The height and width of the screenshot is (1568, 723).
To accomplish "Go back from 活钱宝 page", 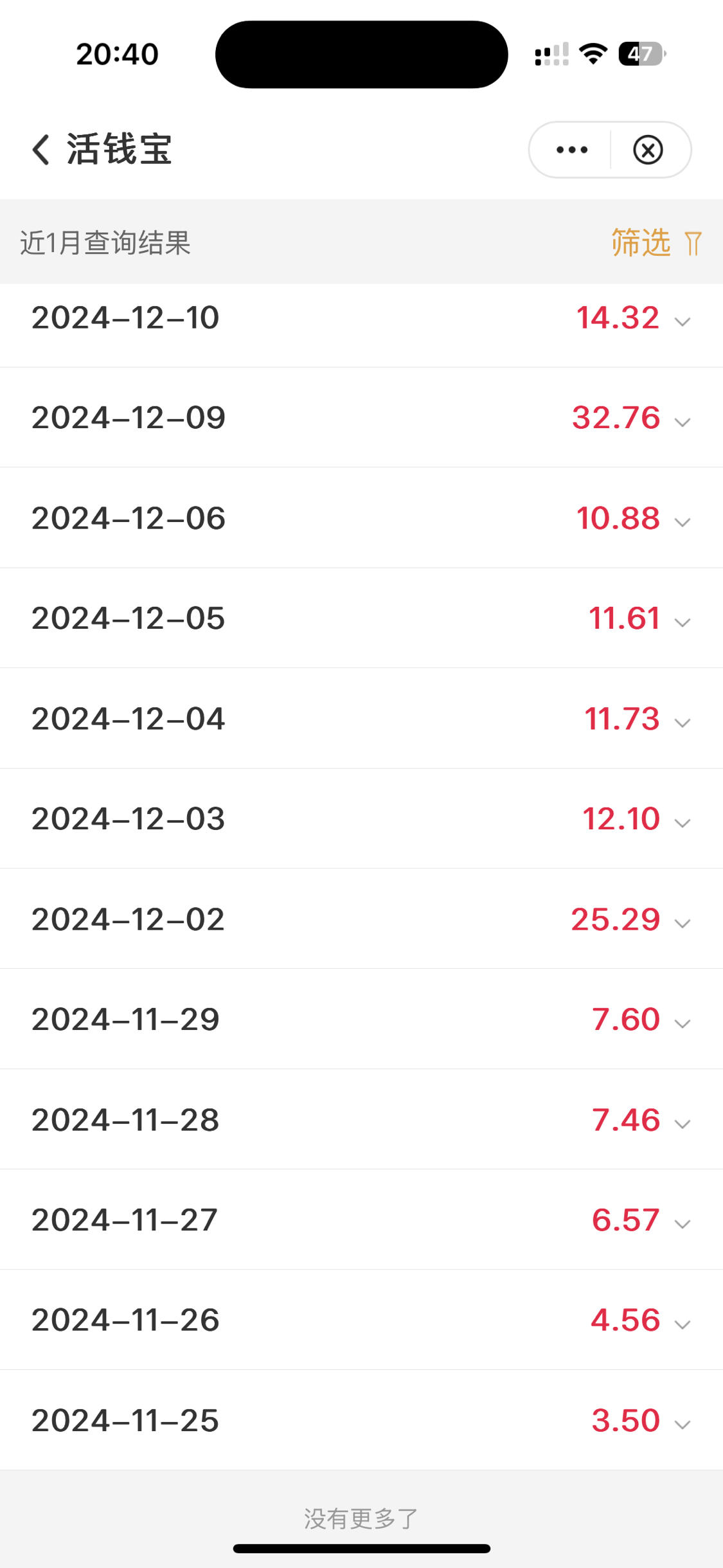I will (x=40, y=150).
